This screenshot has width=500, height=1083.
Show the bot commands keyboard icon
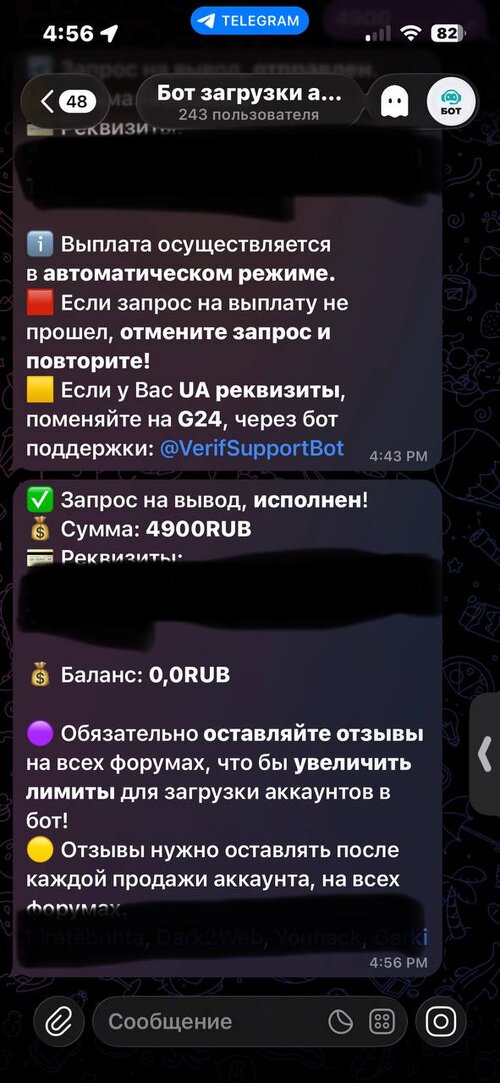[x=382, y=1022]
